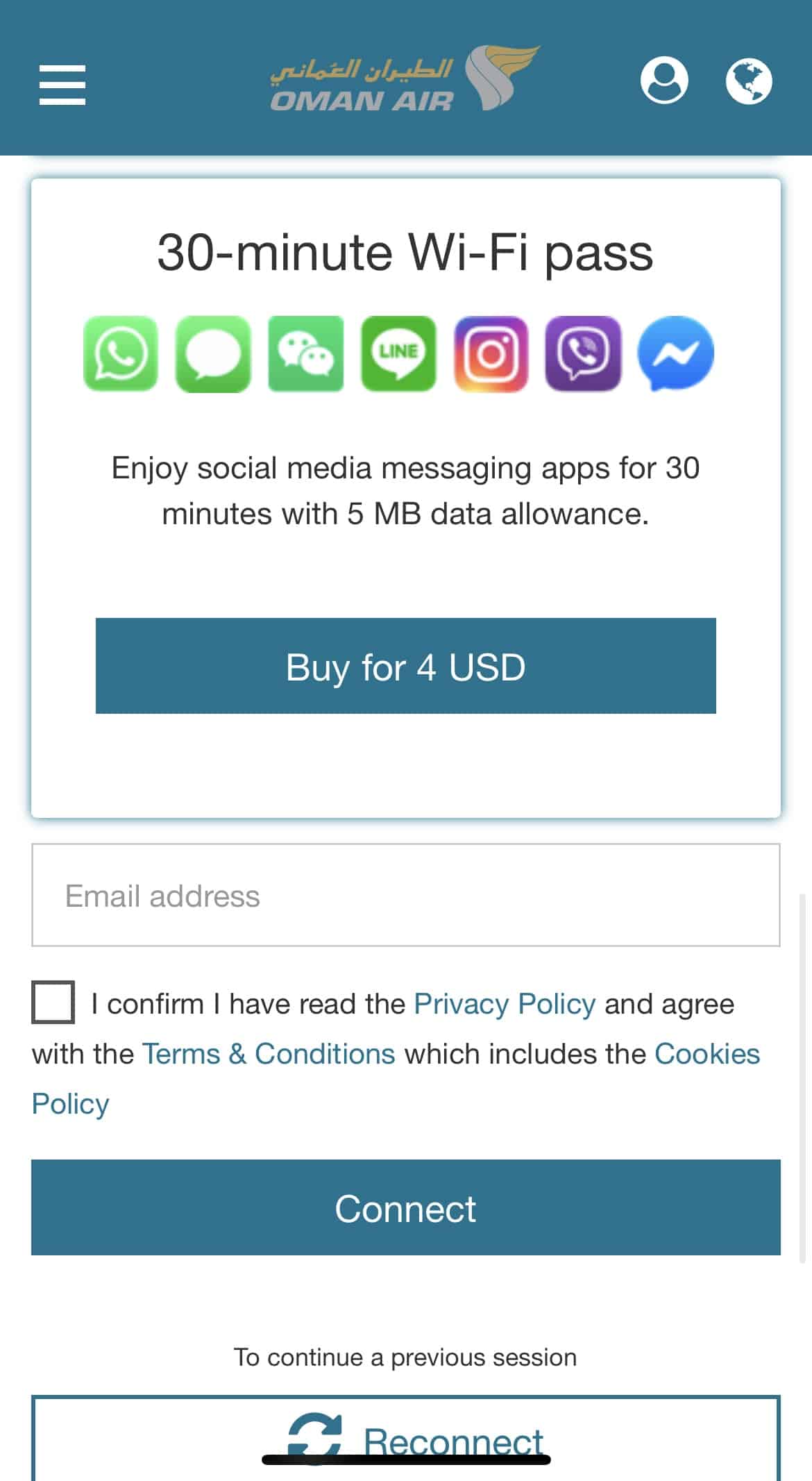This screenshot has width=812, height=1481.
Task: Focus the Email address field
Action: tap(405, 895)
